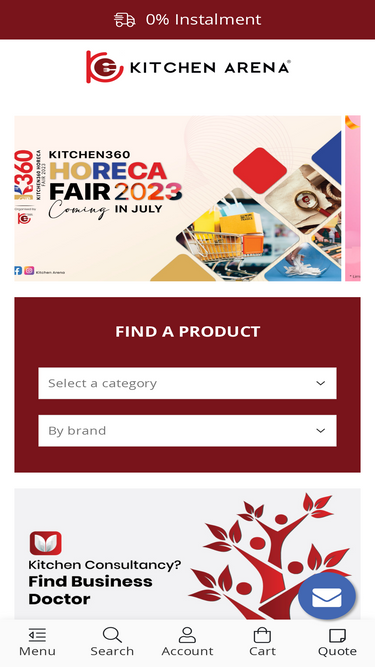The width and height of the screenshot is (375, 667).
Task: Tap the blue envelope message button
Action: pos(327,596)
